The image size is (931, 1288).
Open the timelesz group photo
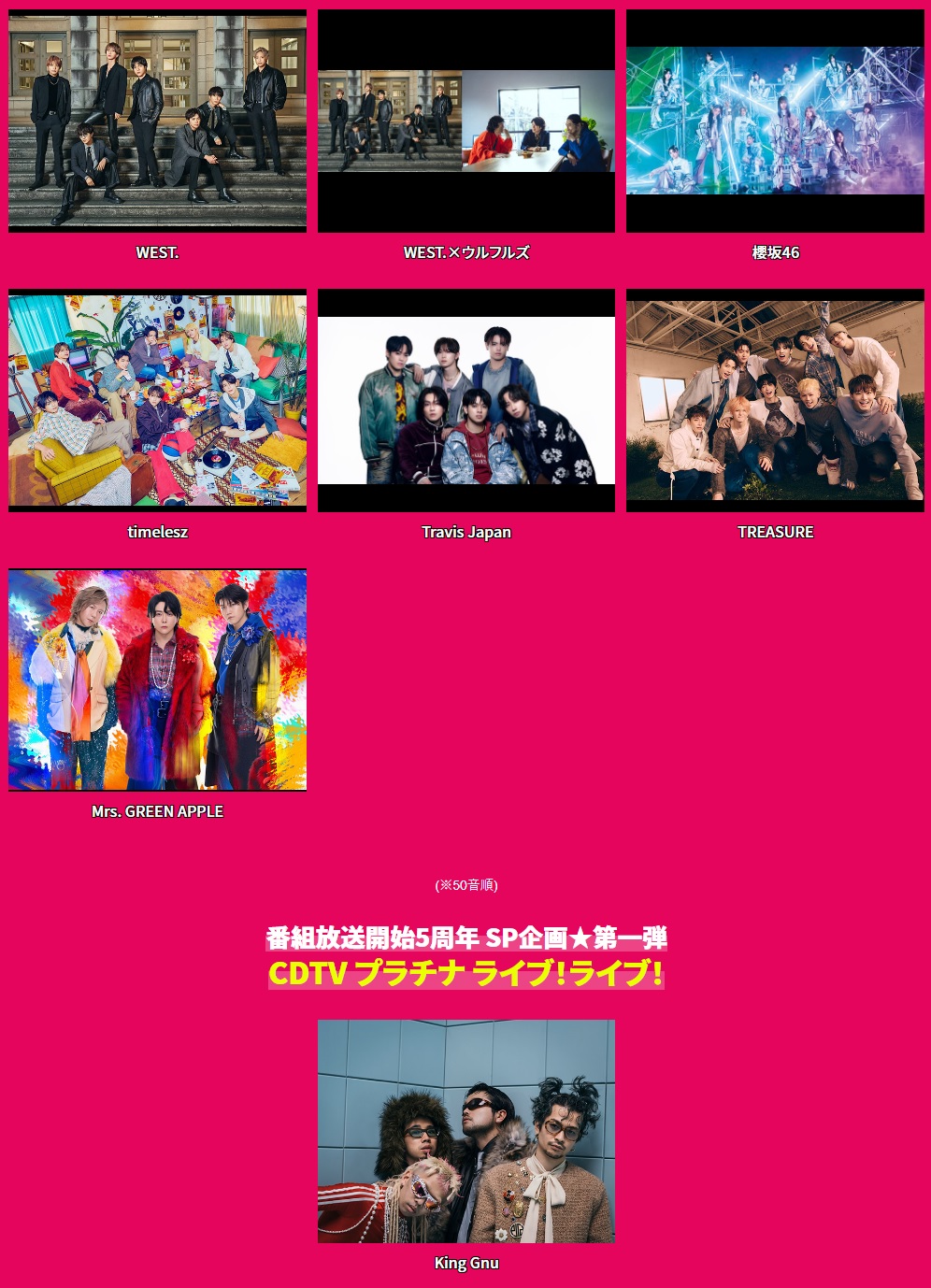157,400
